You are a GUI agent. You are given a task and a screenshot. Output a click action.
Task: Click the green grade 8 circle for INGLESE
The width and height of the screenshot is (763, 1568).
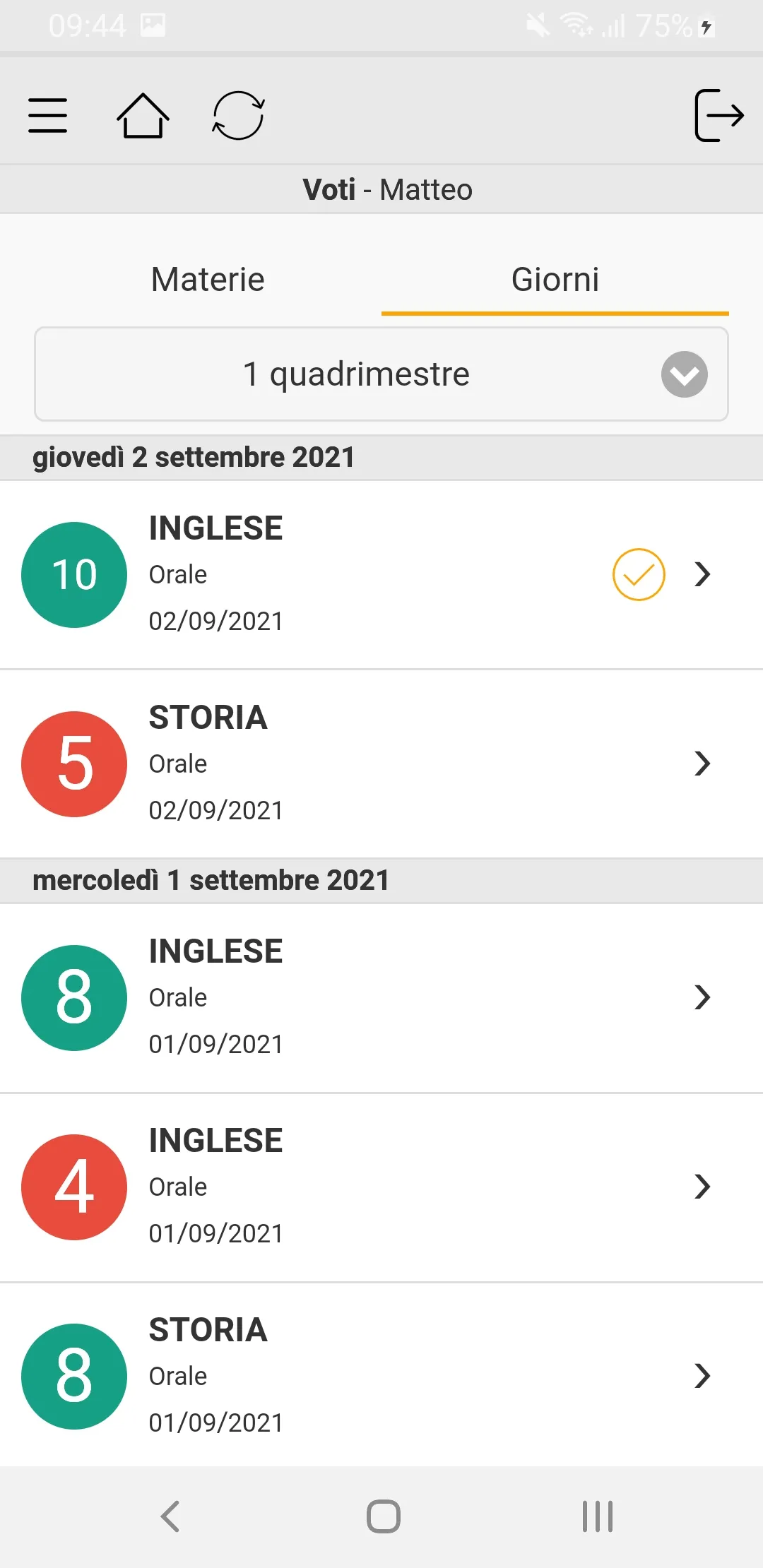point(73,997)
